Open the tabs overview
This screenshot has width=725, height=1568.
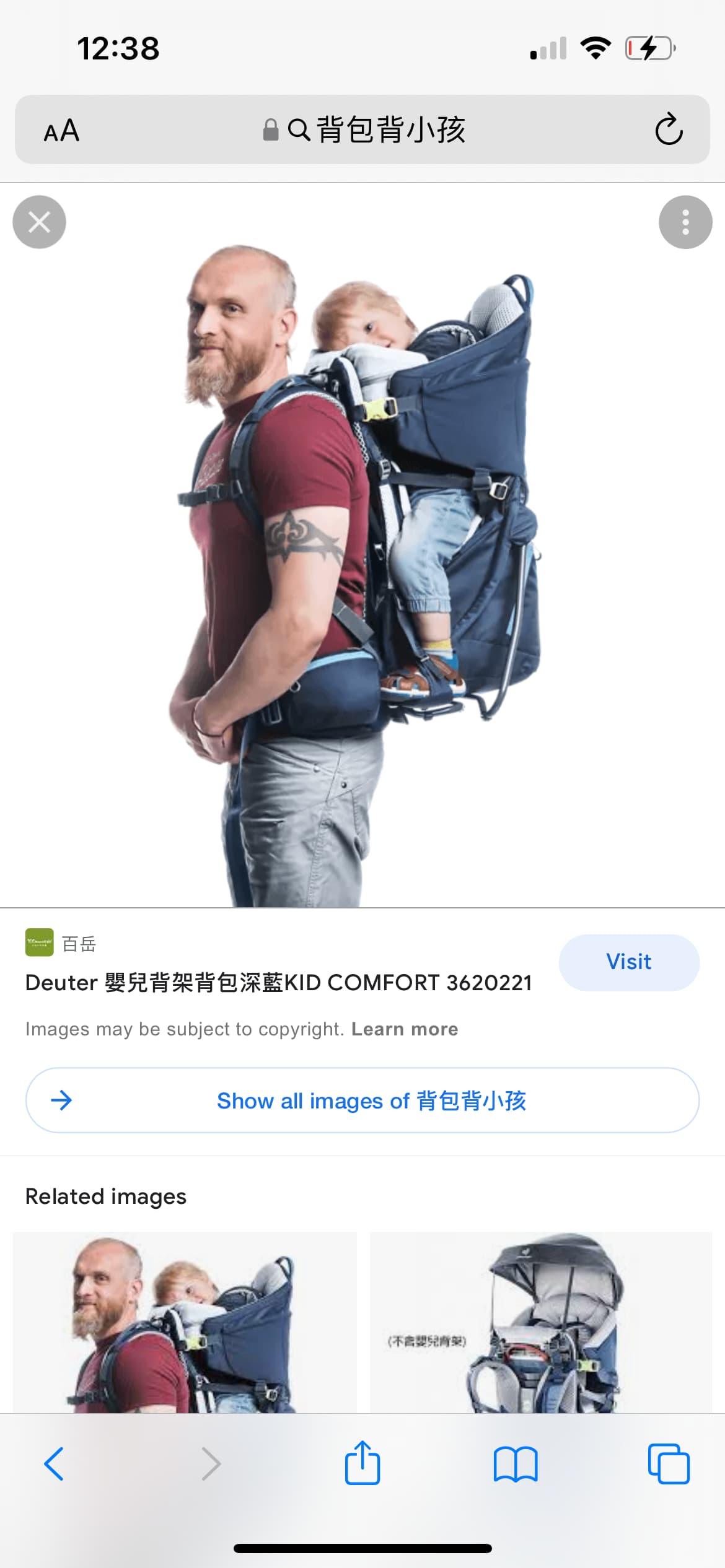pyautogui.click(x=669, y=1464)
